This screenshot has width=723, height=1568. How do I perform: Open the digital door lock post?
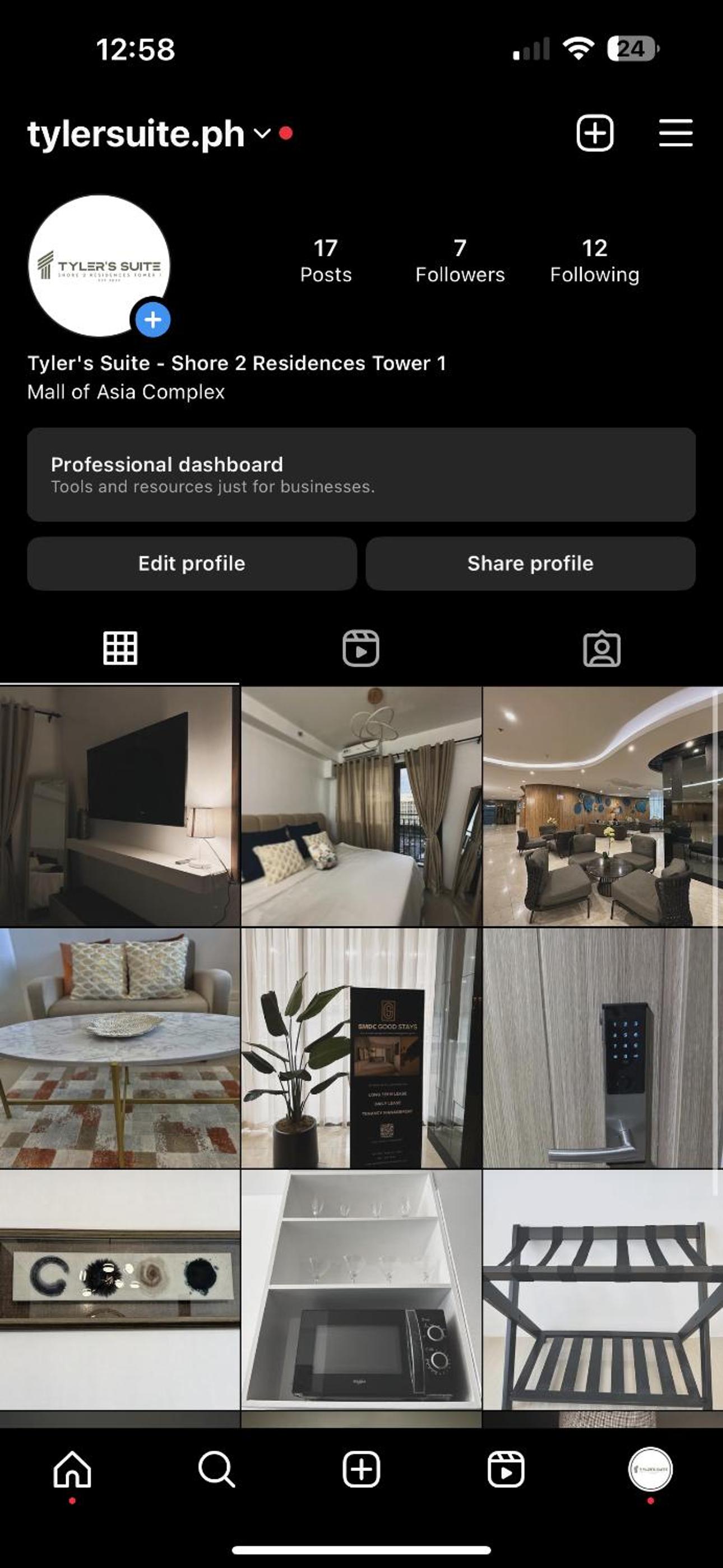(x=602, y=1048)
